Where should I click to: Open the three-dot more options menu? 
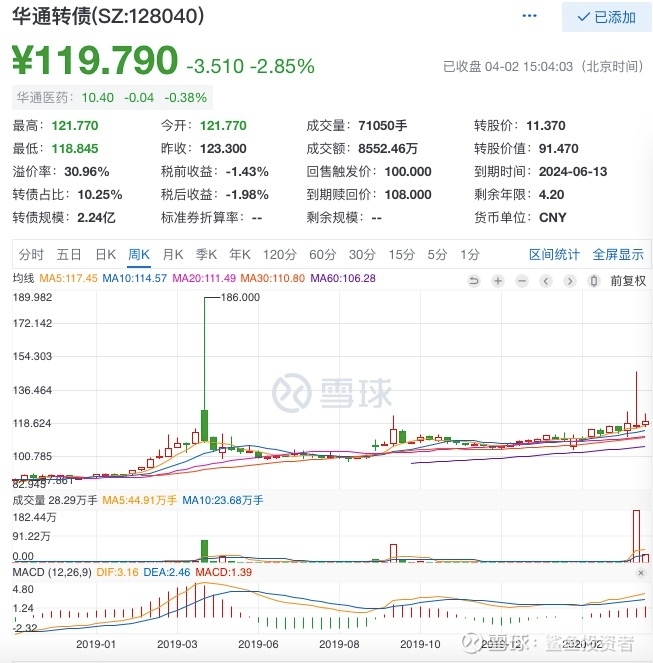(528, 16)
